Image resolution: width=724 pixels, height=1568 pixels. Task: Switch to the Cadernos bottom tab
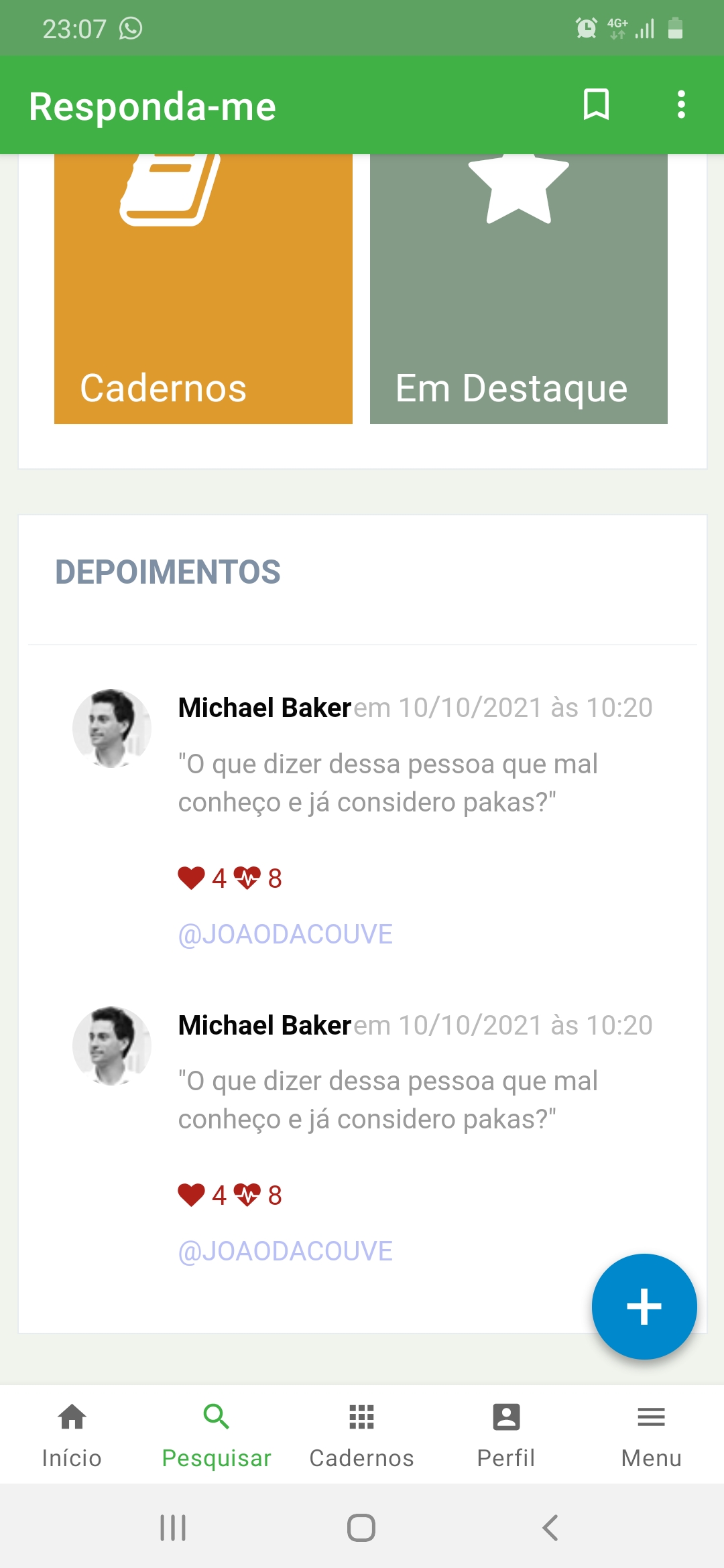(x=361, y=1435)
